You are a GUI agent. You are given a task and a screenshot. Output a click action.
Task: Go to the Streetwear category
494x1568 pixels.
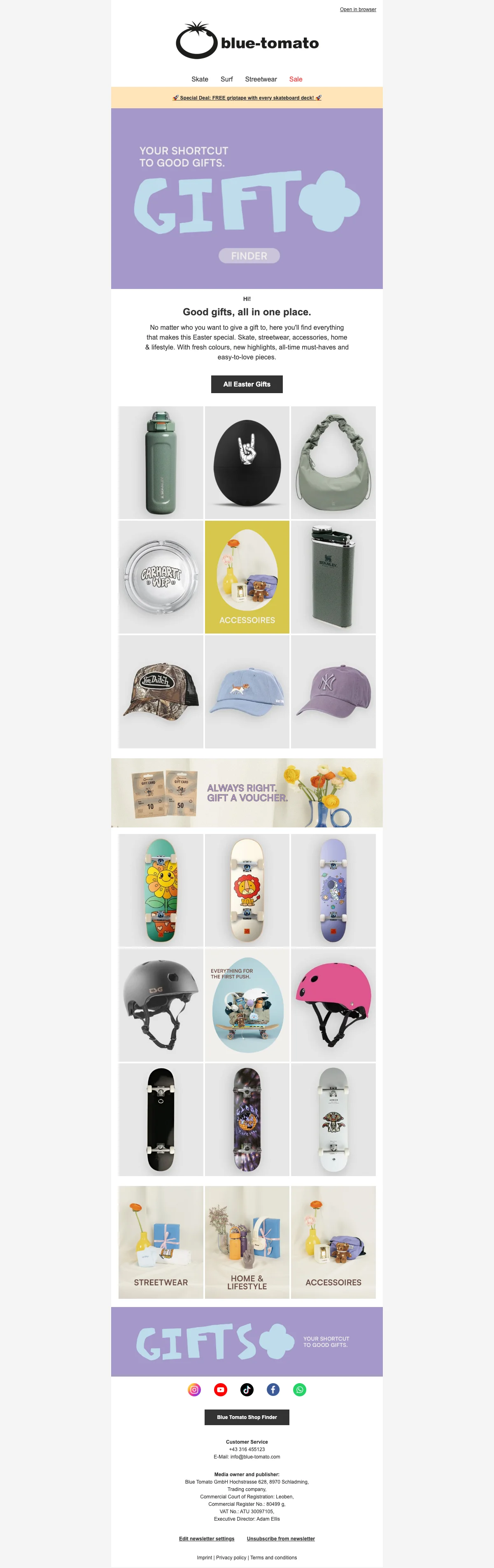tap(261, 79)
